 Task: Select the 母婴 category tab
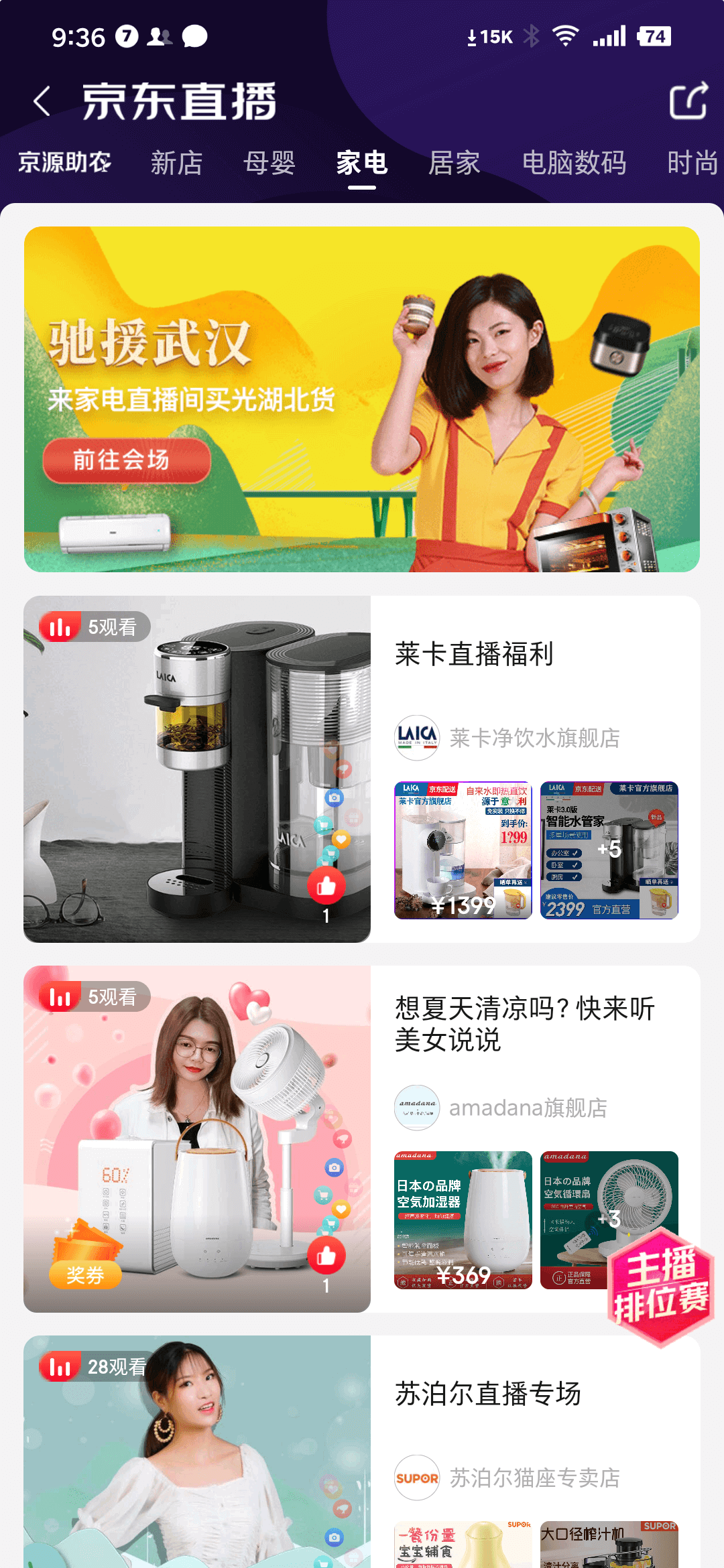tap(269, 163)
